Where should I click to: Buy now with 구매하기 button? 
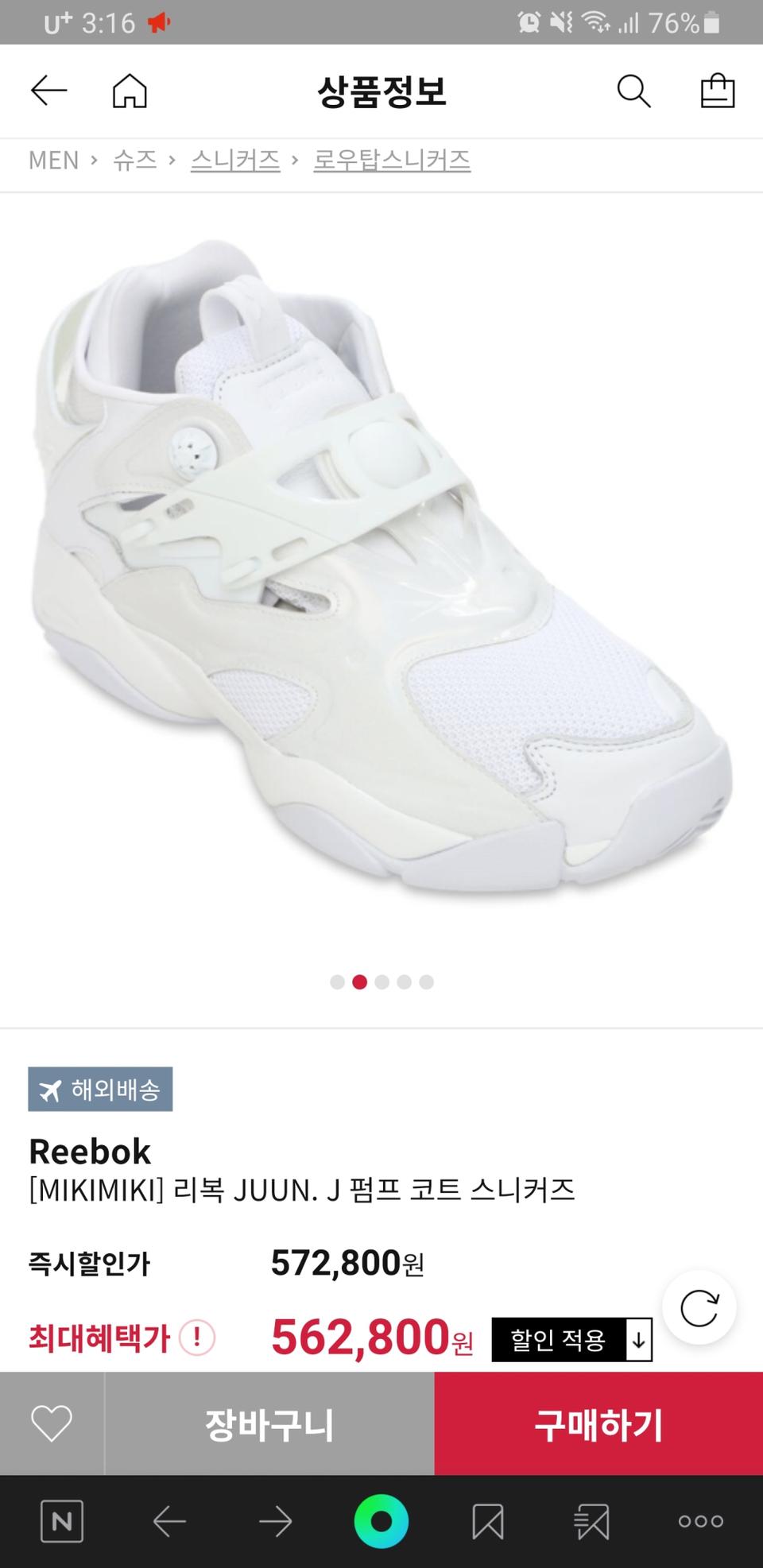598,1423
